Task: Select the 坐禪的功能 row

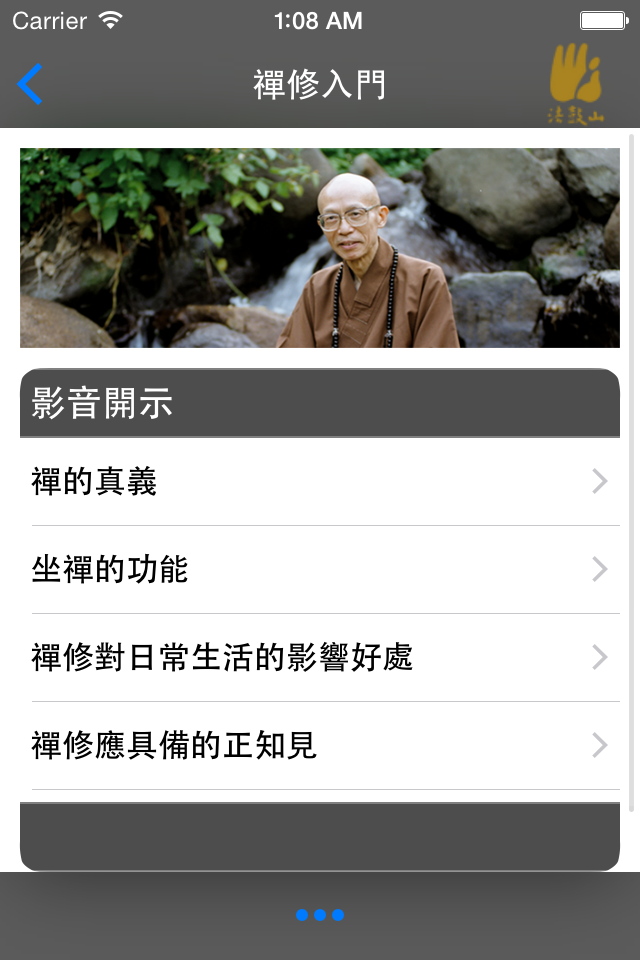Action: [x=320, y=570]
